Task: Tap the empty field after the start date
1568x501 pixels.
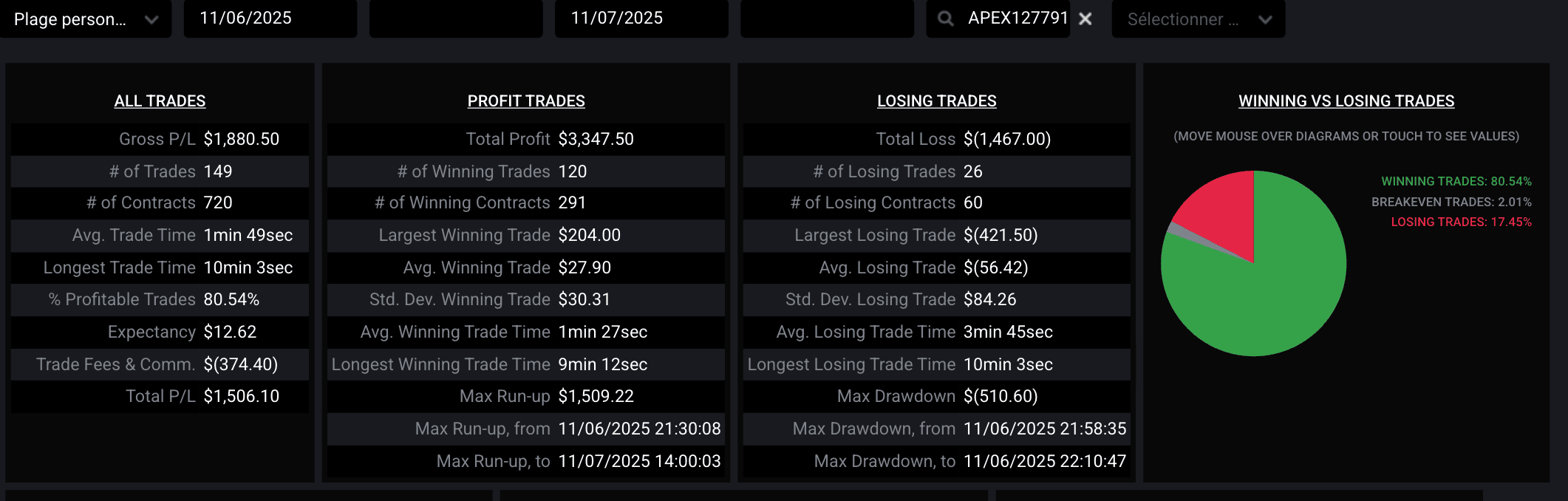Action: click(x=456, y=18)
